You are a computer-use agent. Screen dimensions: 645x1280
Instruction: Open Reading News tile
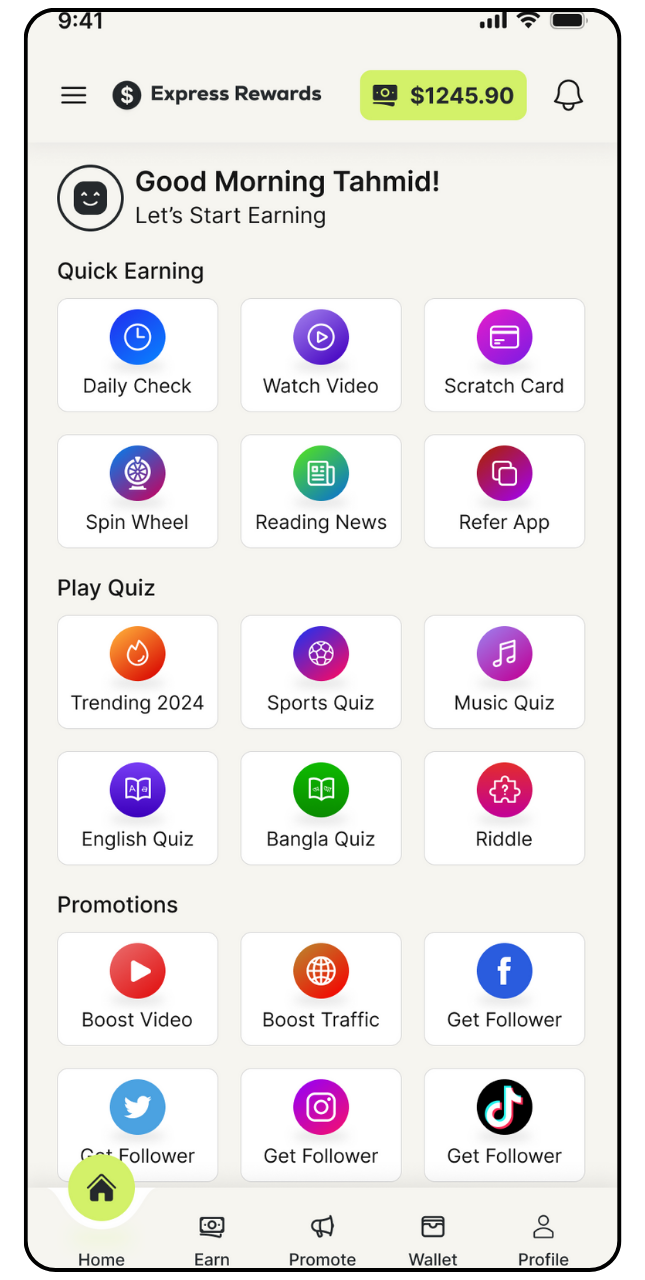[x=321, y=491]
